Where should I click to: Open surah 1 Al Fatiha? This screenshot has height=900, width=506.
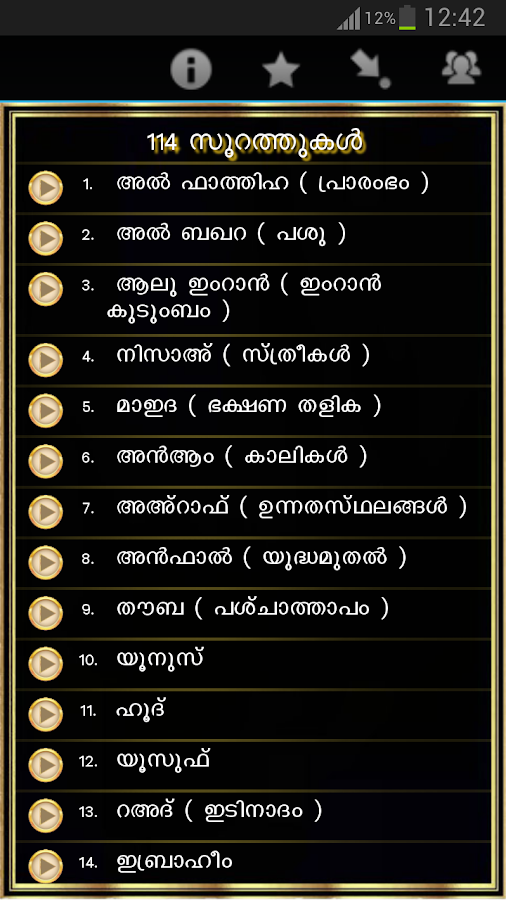click(254, 188)
